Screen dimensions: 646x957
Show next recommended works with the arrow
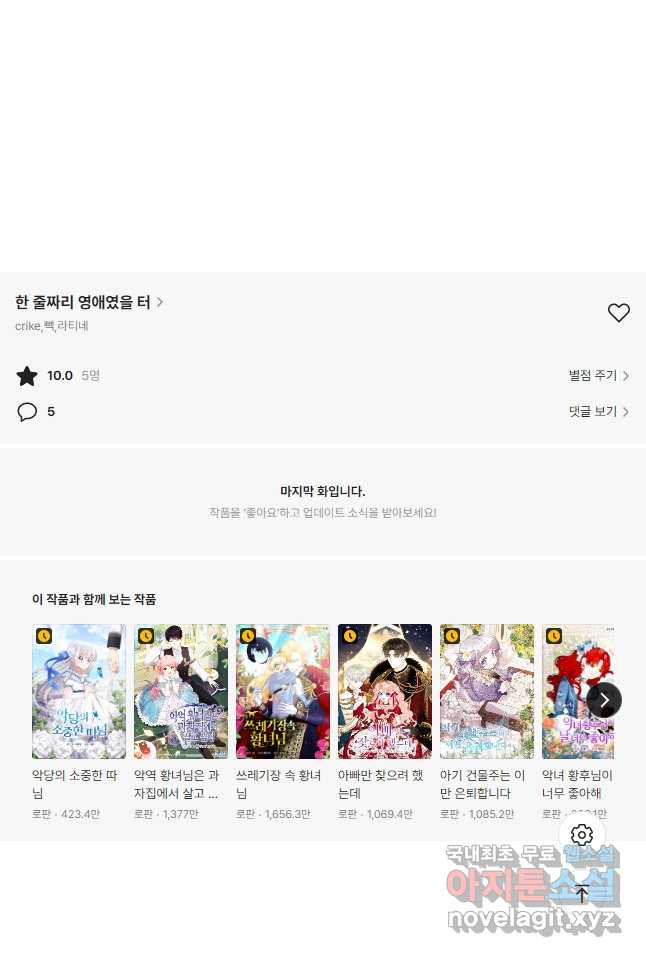point(604,700)
